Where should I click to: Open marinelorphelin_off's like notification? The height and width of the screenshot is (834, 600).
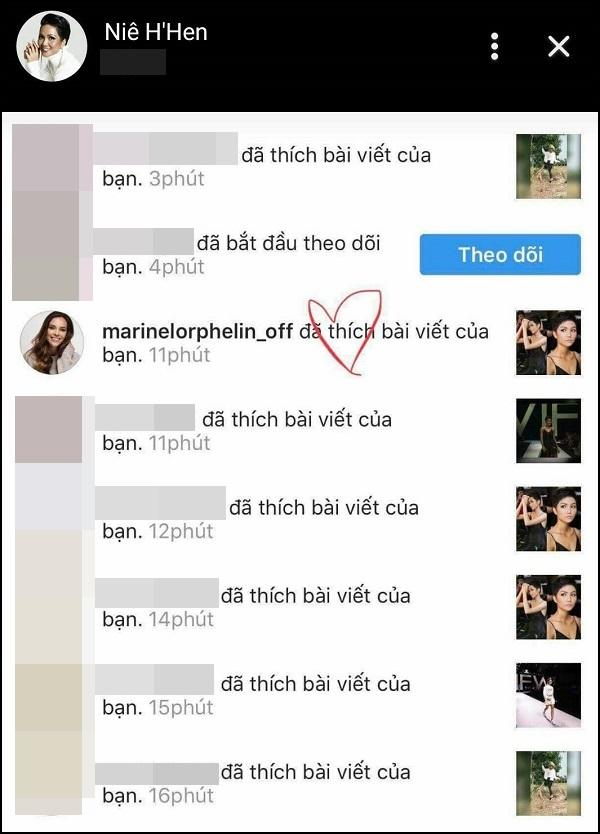[296, 342]
